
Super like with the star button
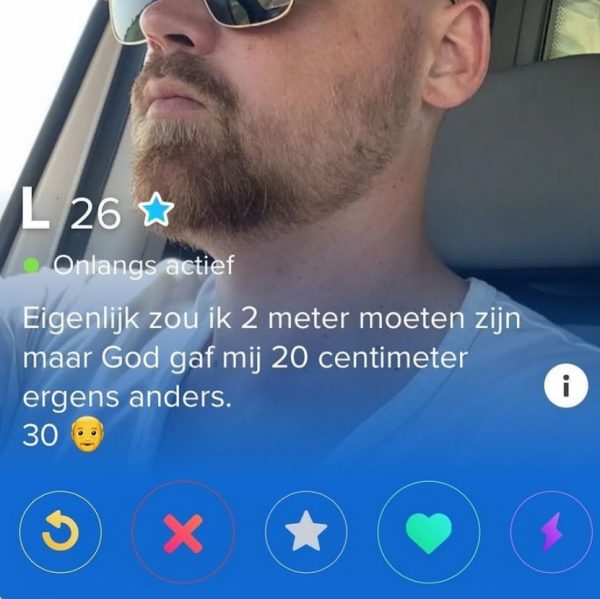click(306, 534)
